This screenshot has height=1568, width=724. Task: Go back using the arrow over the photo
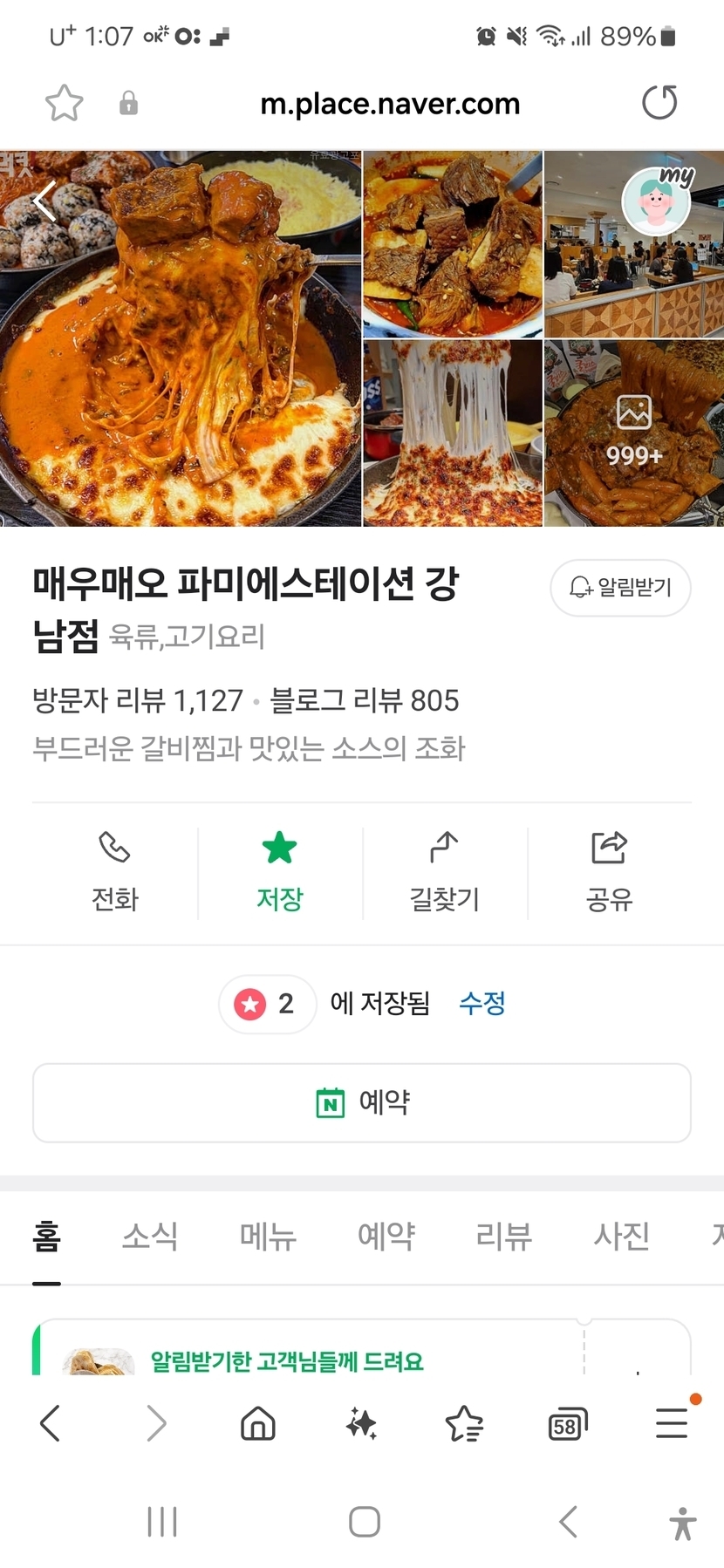coord(45,201)
